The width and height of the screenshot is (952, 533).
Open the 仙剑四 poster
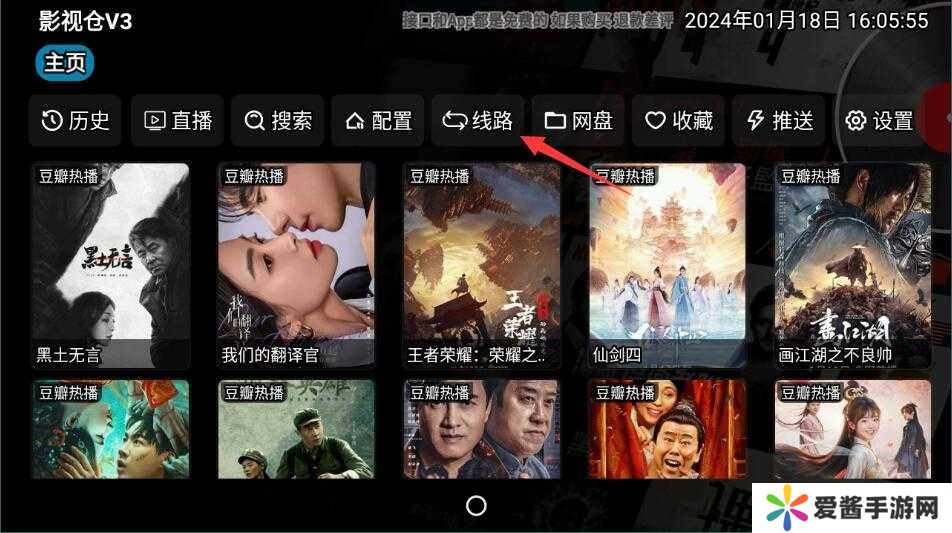point(667,265)
